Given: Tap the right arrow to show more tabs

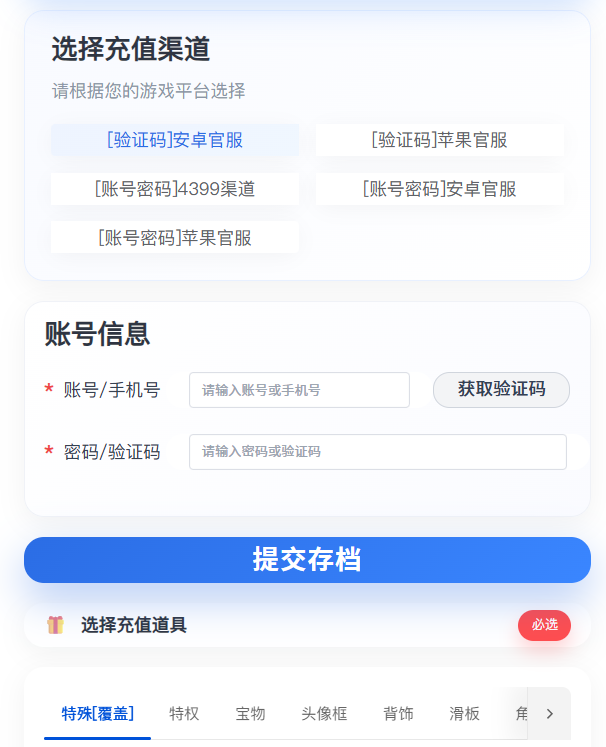Looking at the screenshot, I should (549, 713).
